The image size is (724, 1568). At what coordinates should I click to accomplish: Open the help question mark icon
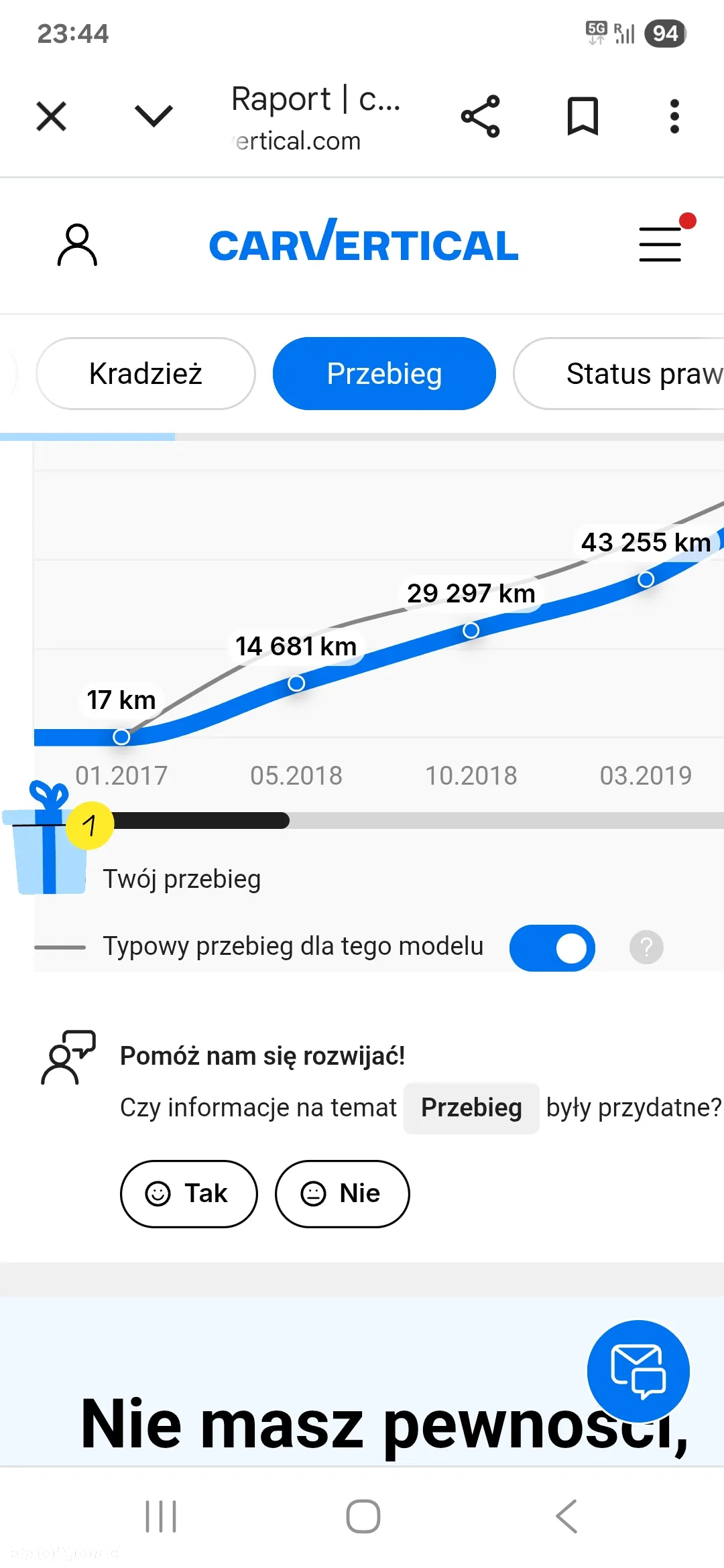pyautogui.click(x=646, y=948)
